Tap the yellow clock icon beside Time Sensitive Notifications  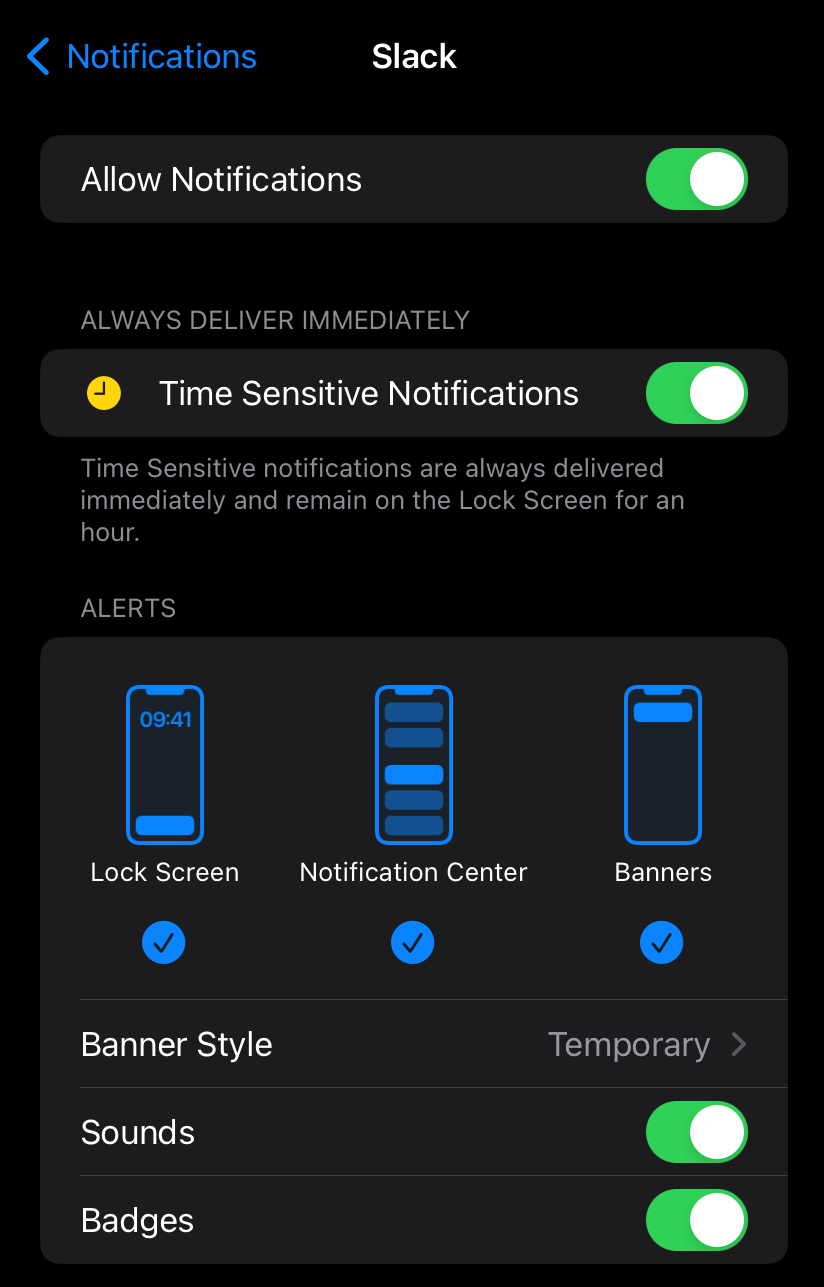pos(103,393)
